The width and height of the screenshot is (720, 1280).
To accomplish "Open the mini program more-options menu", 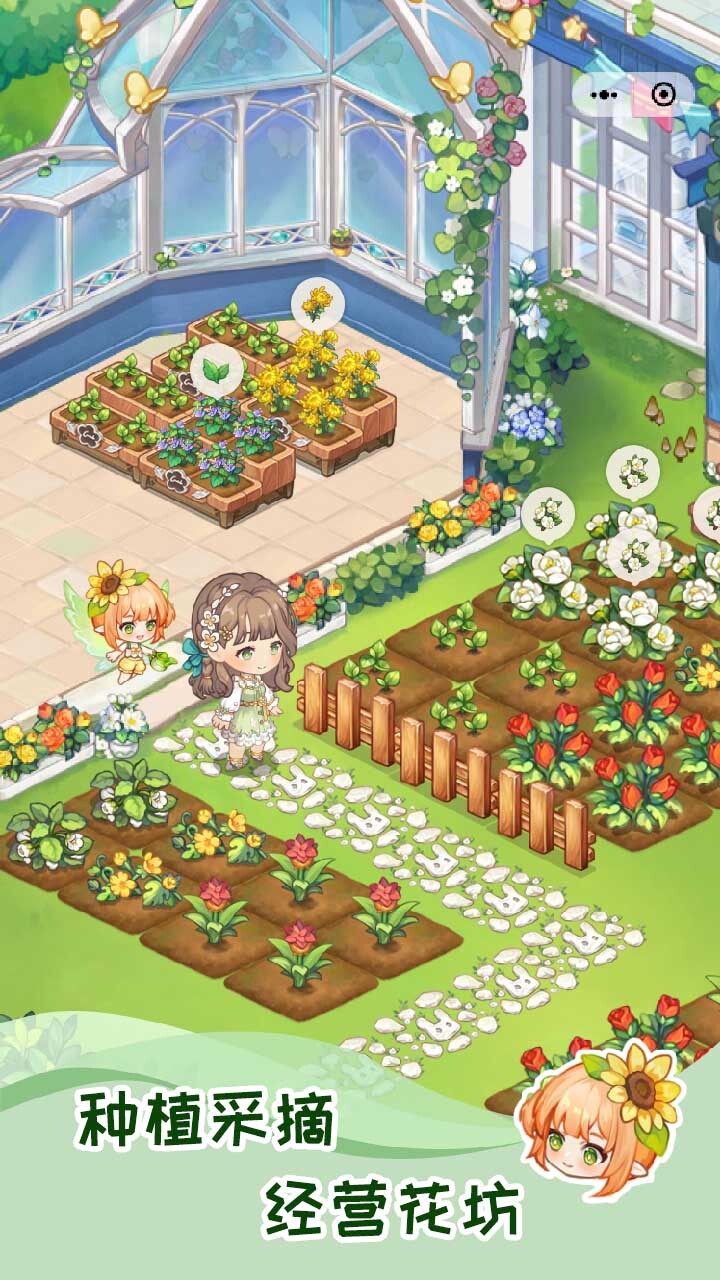I will 602,95.
